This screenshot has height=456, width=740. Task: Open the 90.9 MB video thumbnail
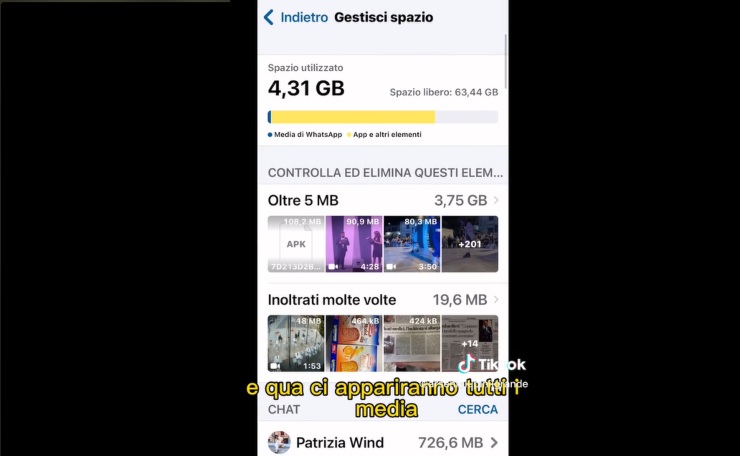click(354, 244)
